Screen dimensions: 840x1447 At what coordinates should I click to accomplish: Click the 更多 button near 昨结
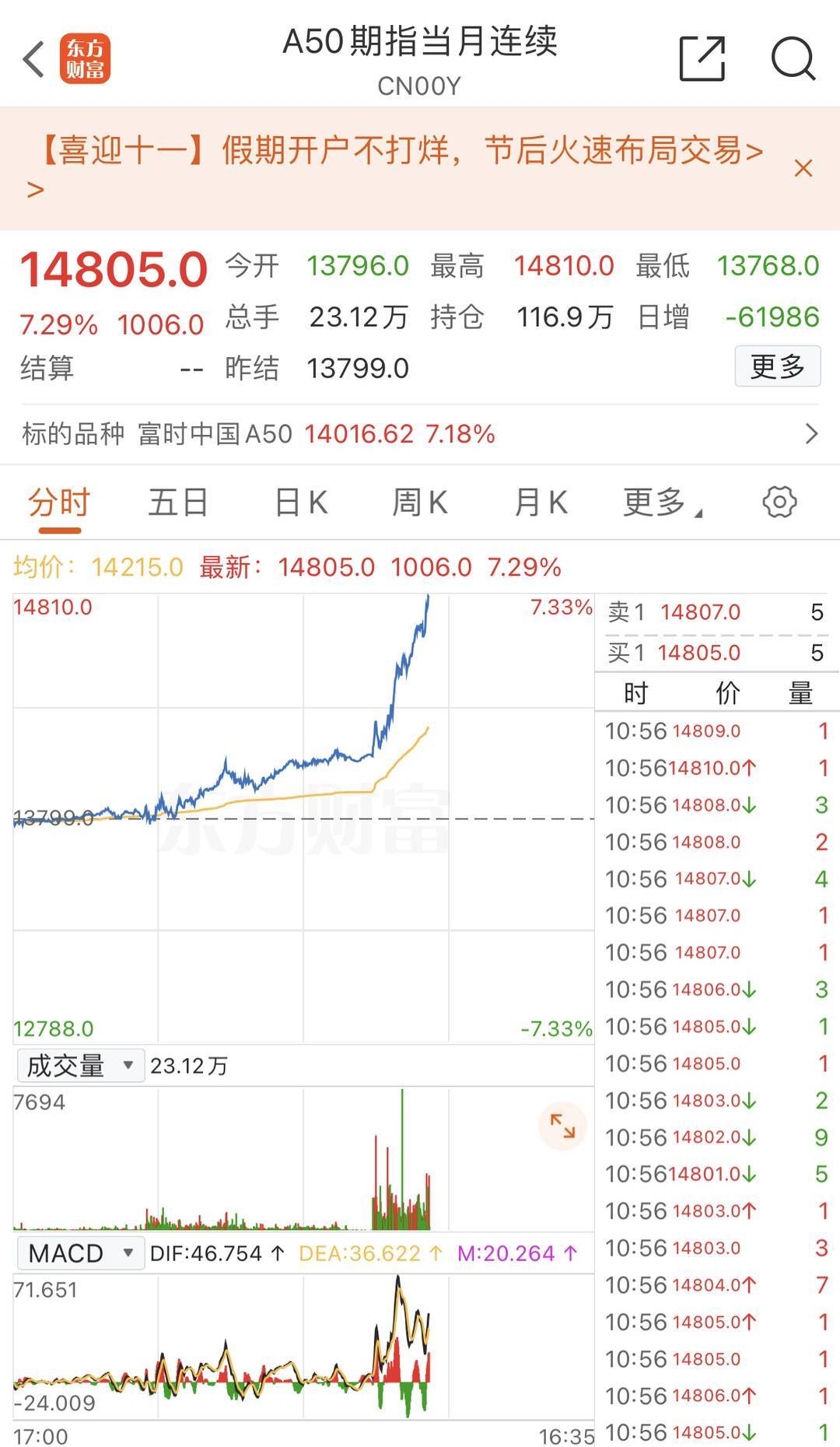click(x=777, y=367)
